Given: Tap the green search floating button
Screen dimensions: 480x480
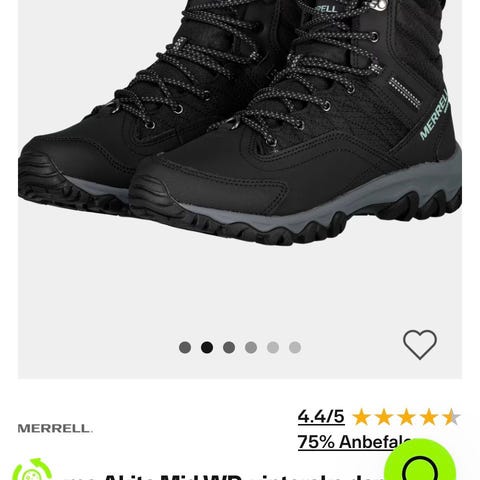Looking at the screenshot, I should pyautogui.click(x=420, y=462).
